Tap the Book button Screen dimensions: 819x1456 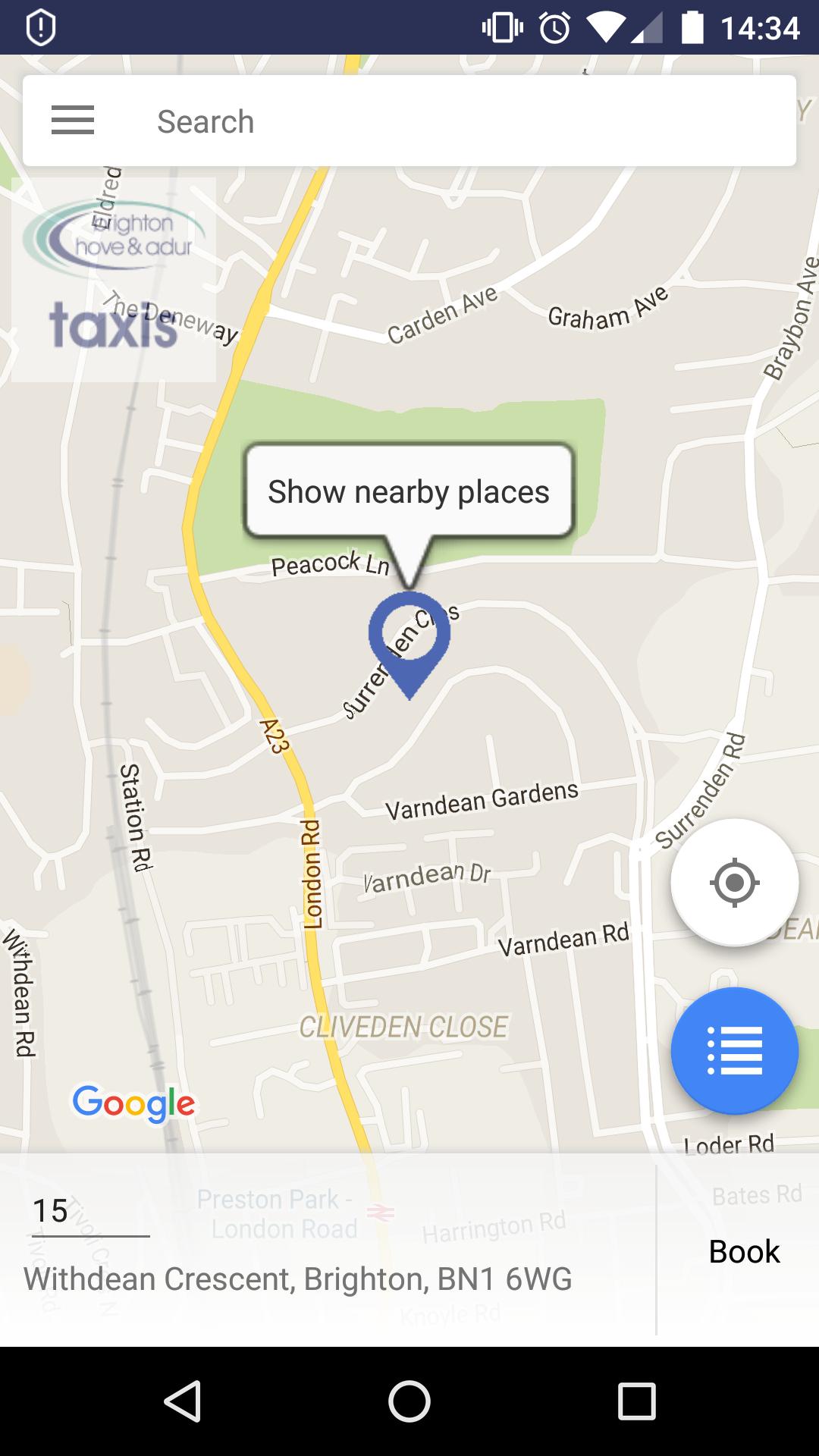click(743, 1251)
